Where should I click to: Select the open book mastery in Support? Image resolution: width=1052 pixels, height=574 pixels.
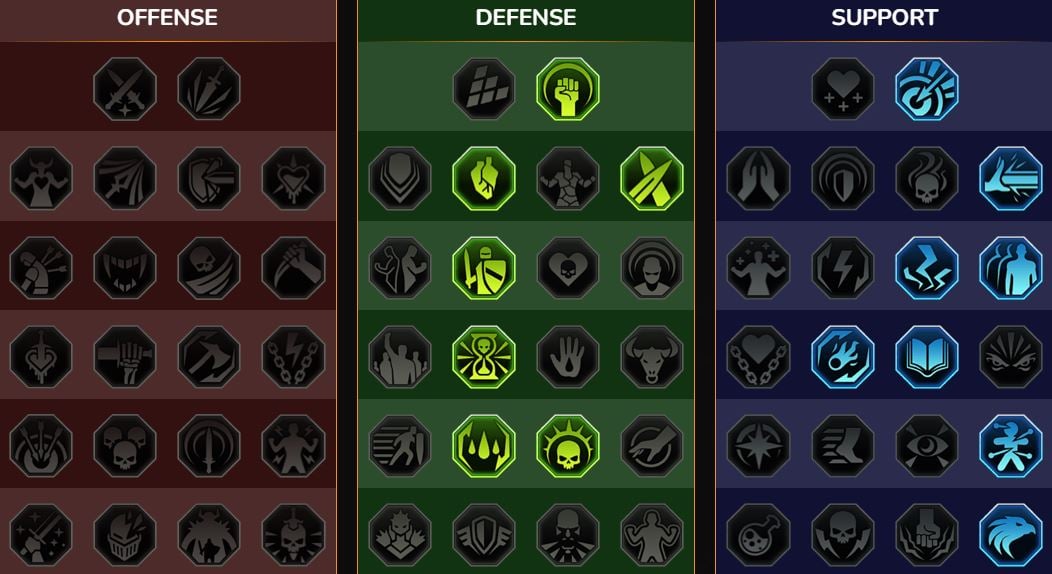(926, 357)
